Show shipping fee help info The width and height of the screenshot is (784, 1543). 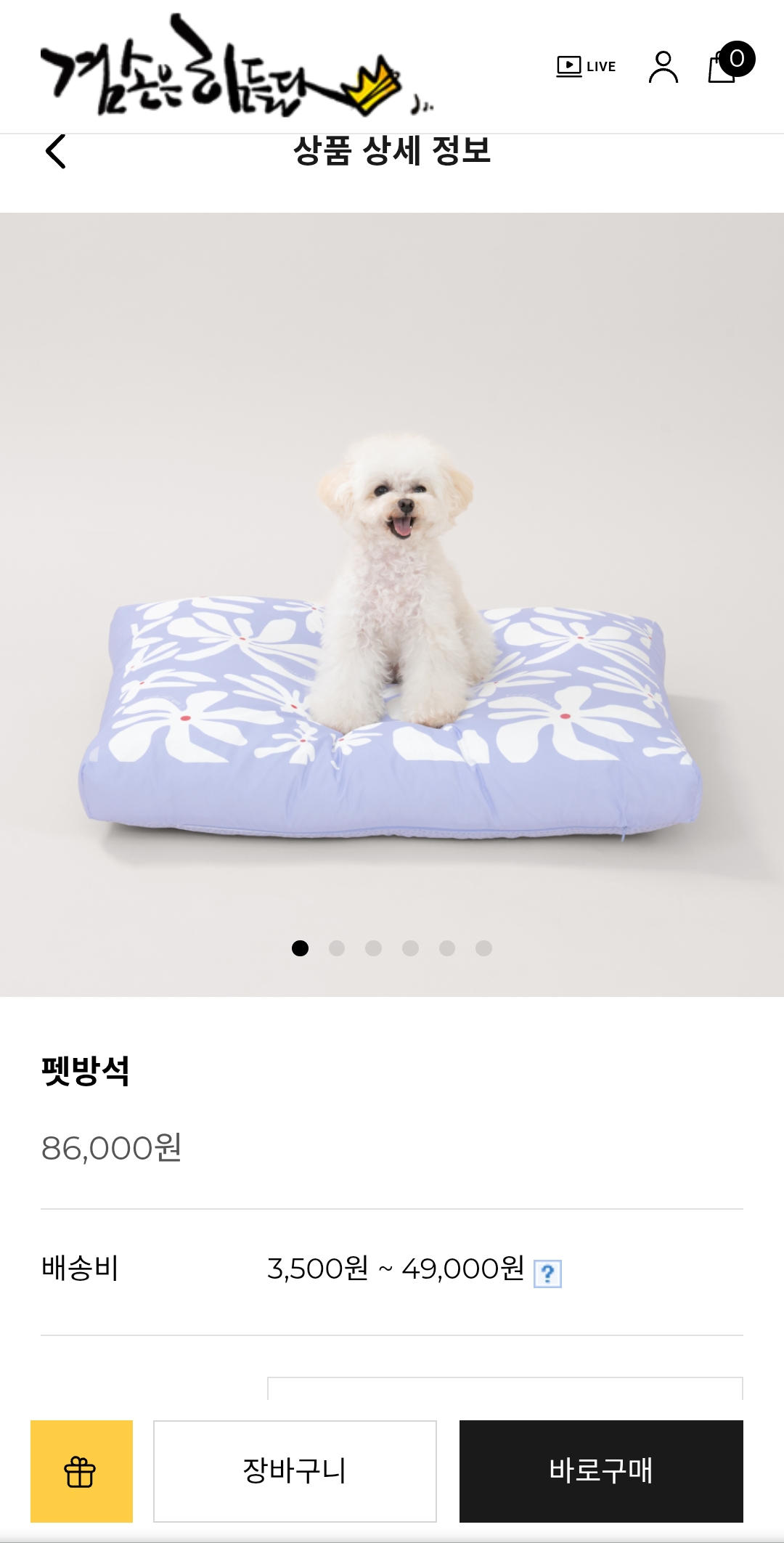(547, 1274)
